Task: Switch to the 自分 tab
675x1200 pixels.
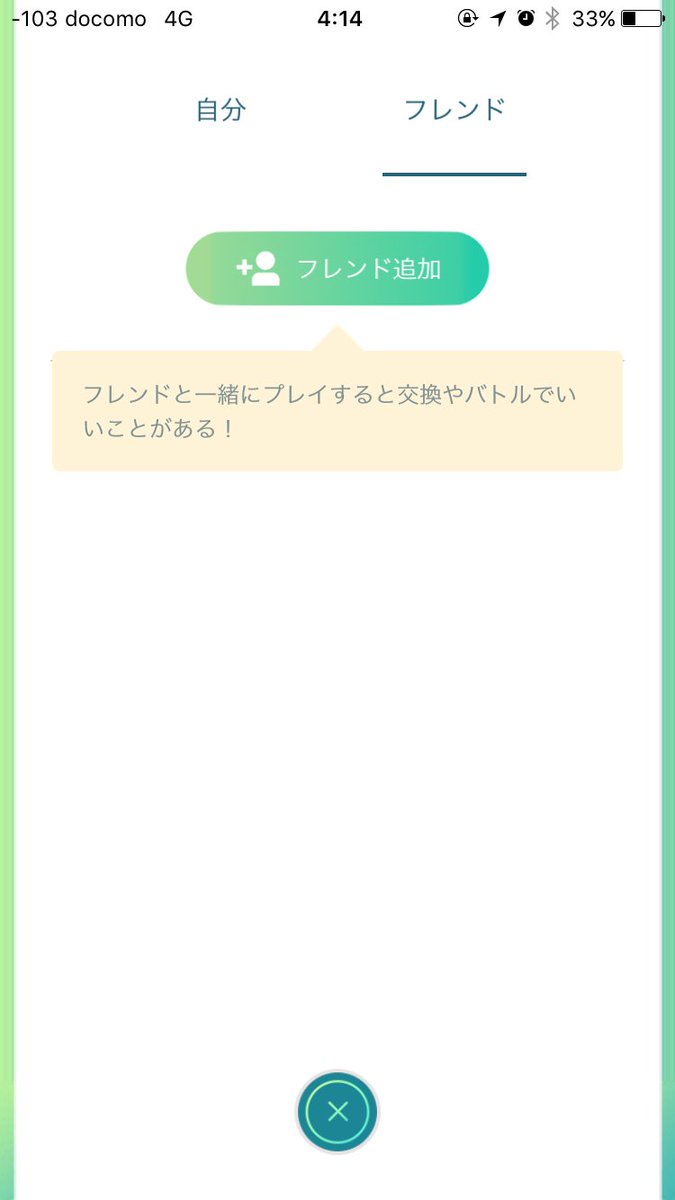Action: pos(221,110)
